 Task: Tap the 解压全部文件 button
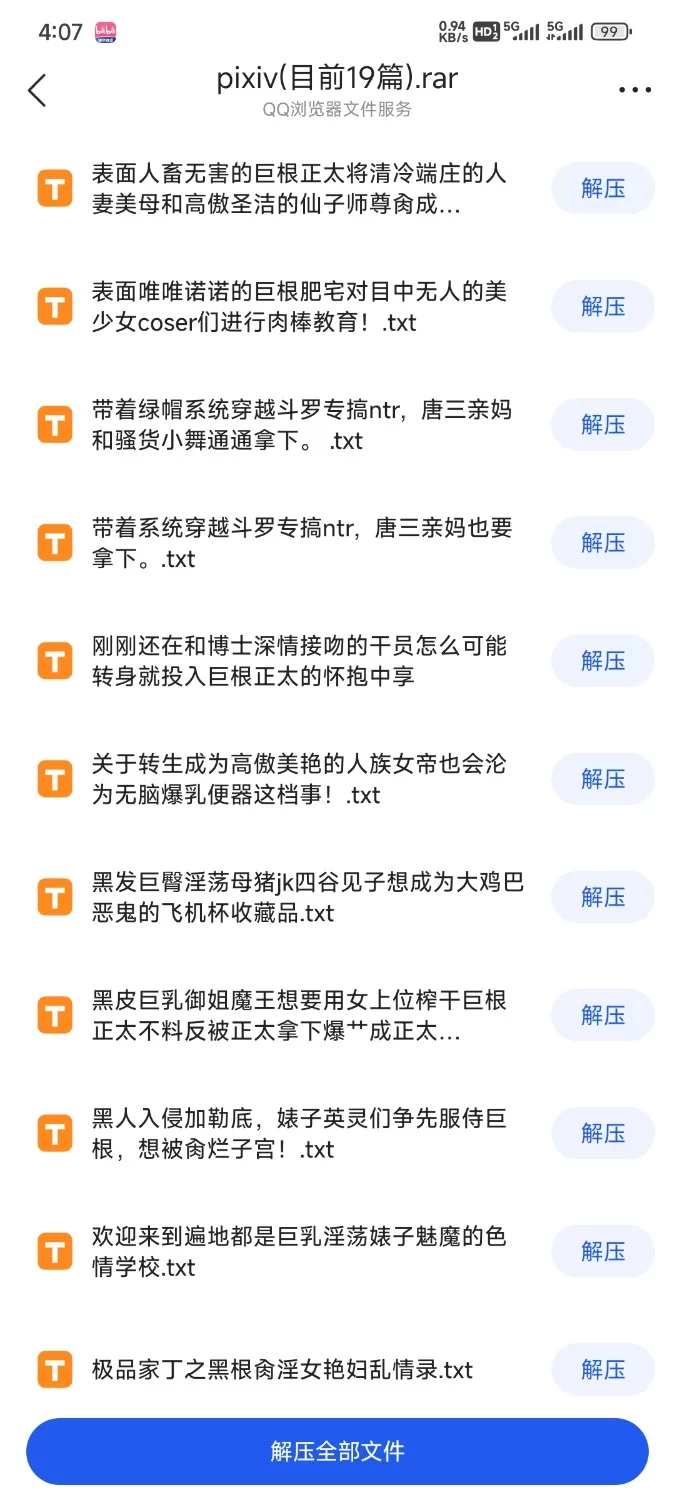coord(337,1451)
